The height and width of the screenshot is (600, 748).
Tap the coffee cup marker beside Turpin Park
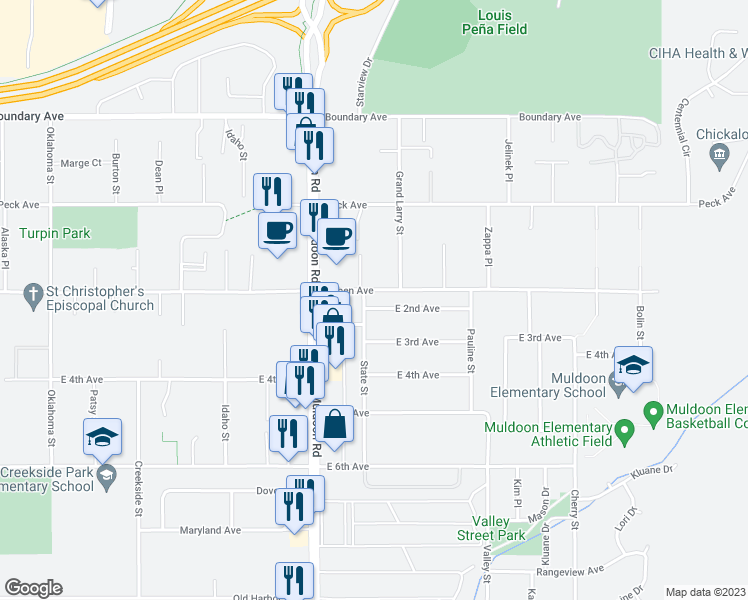click(277, 231)
